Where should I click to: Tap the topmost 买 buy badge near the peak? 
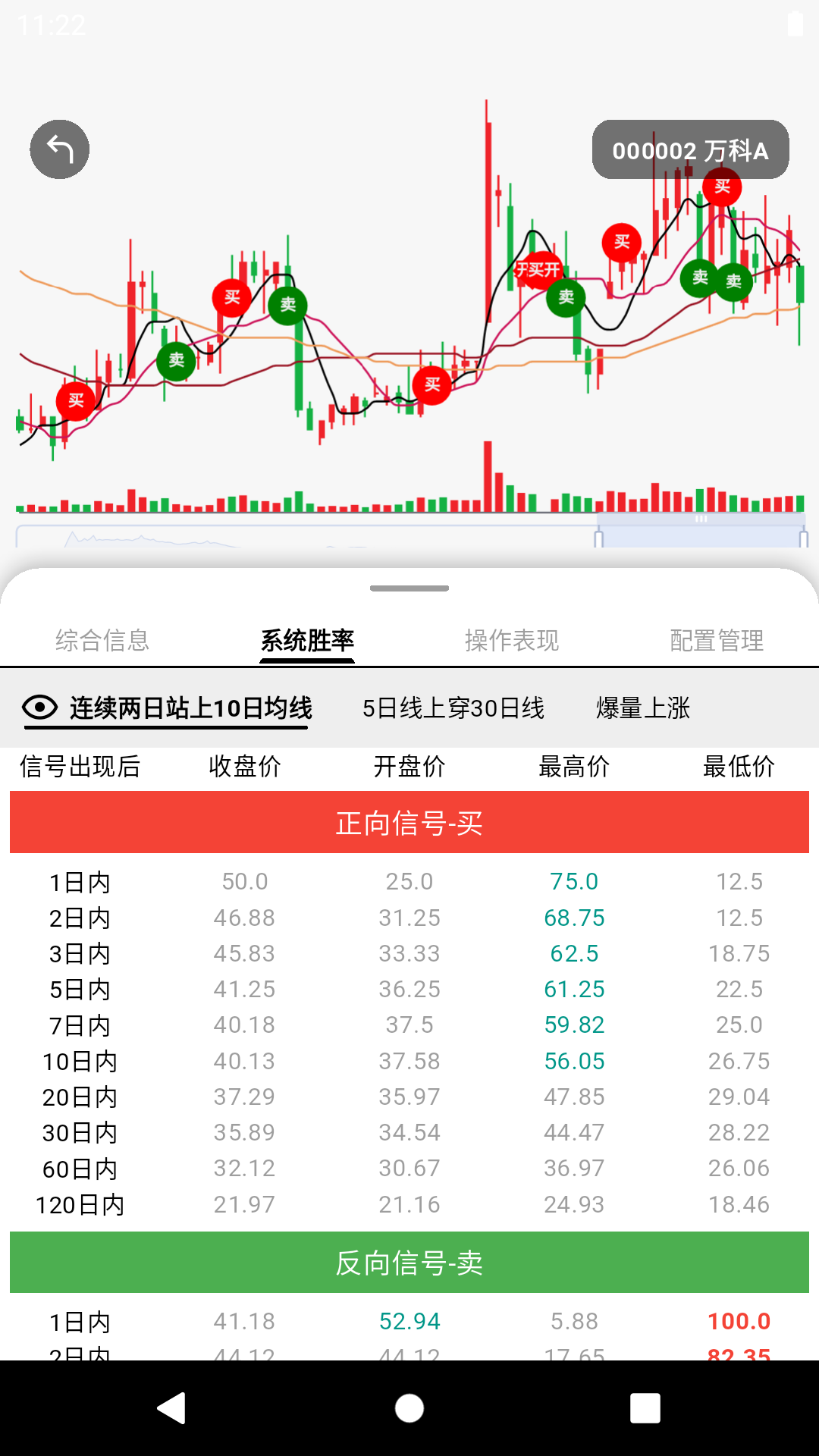pos(721,187)
